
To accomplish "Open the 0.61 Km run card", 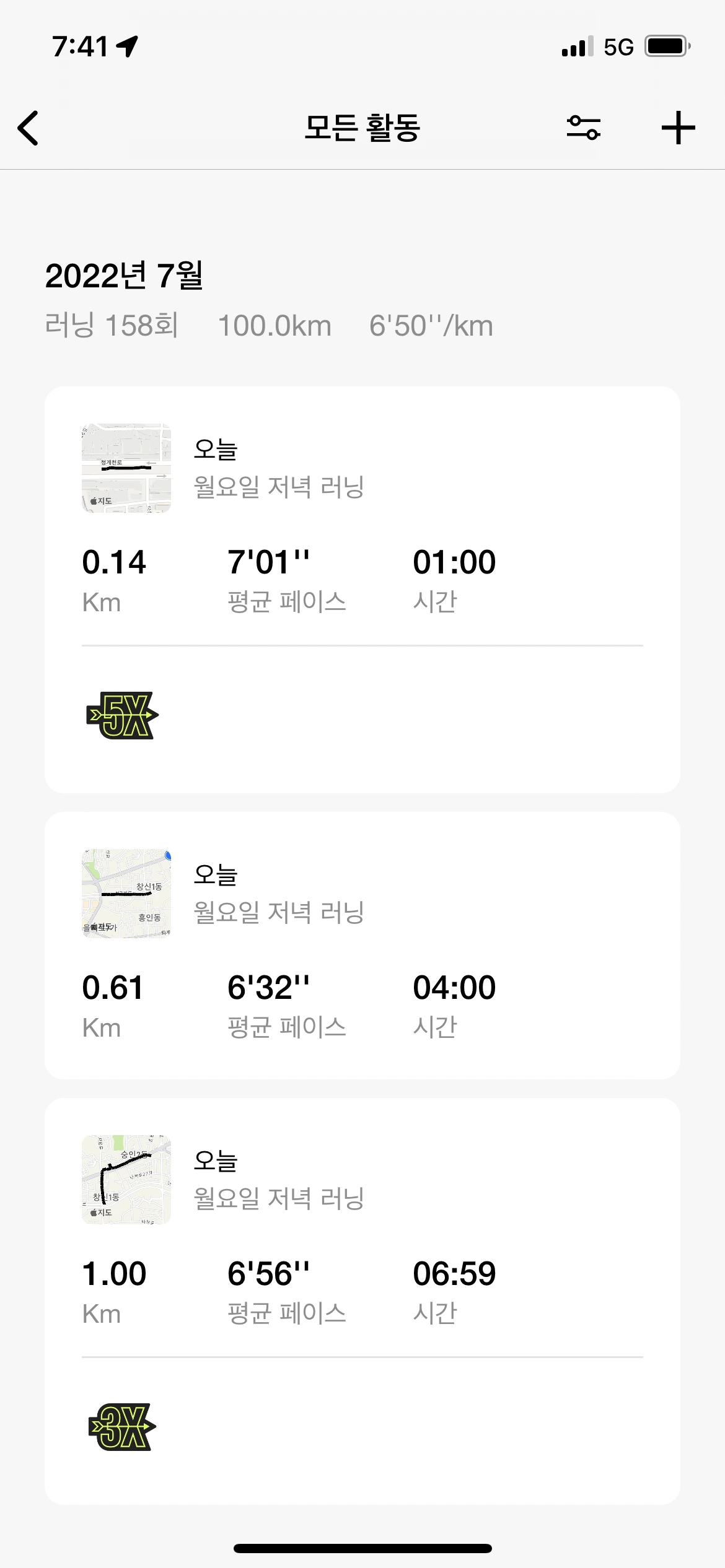I will point(362,945).
